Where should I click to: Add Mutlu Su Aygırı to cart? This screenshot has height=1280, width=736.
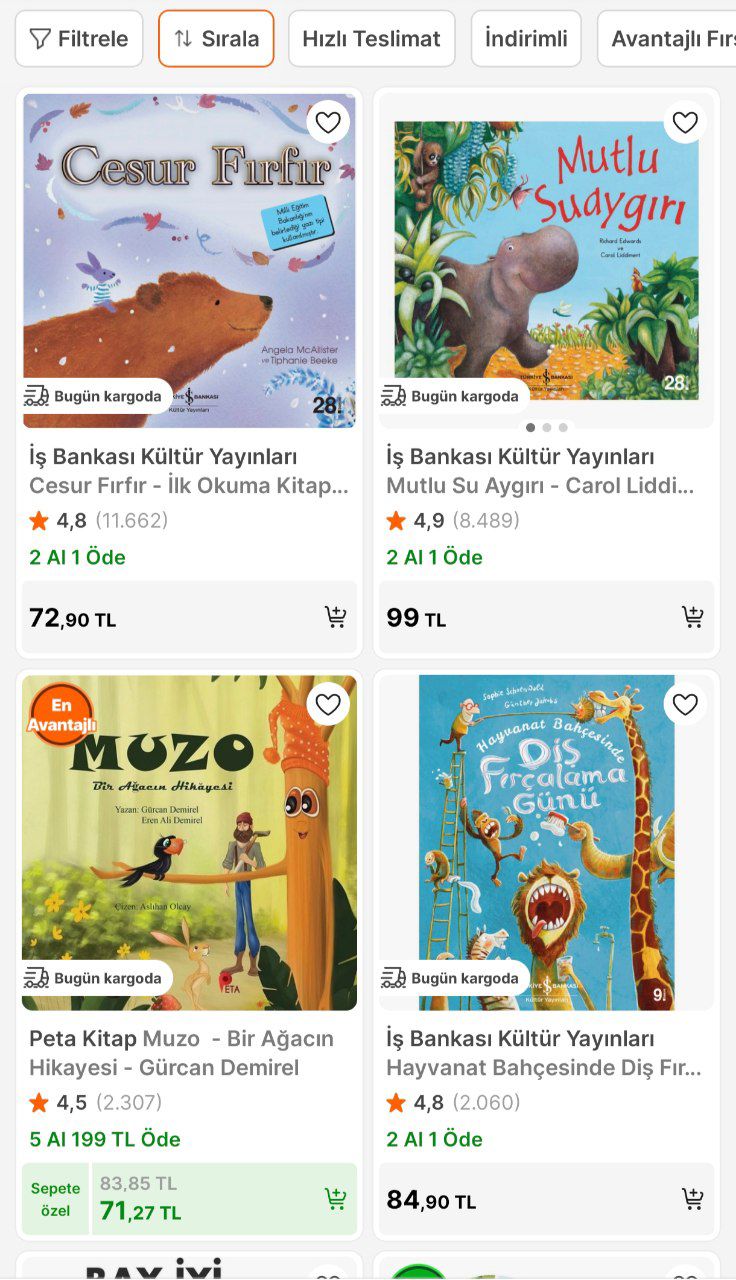click(693, 617)
